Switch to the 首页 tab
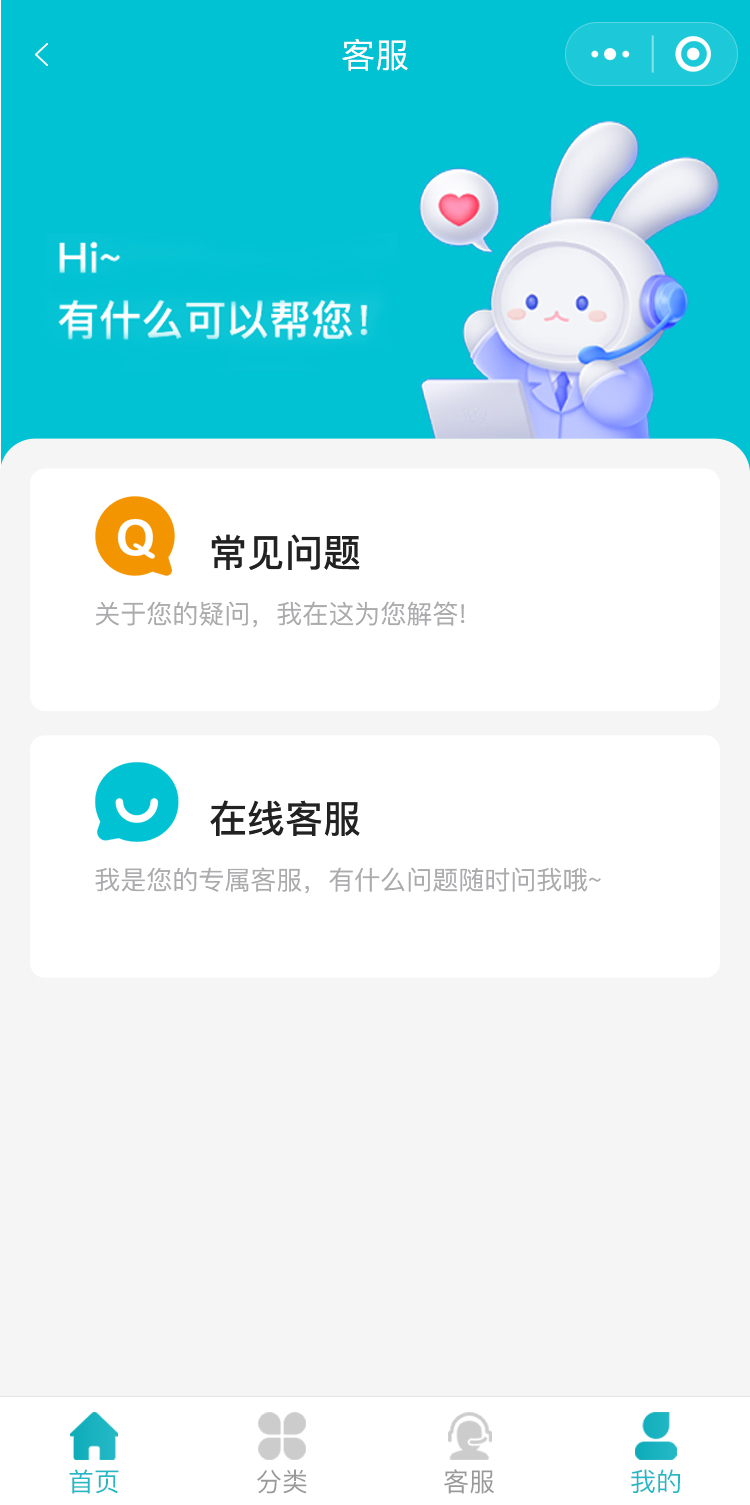Screen dimensions: 750x1505 tap(94, 1452)
